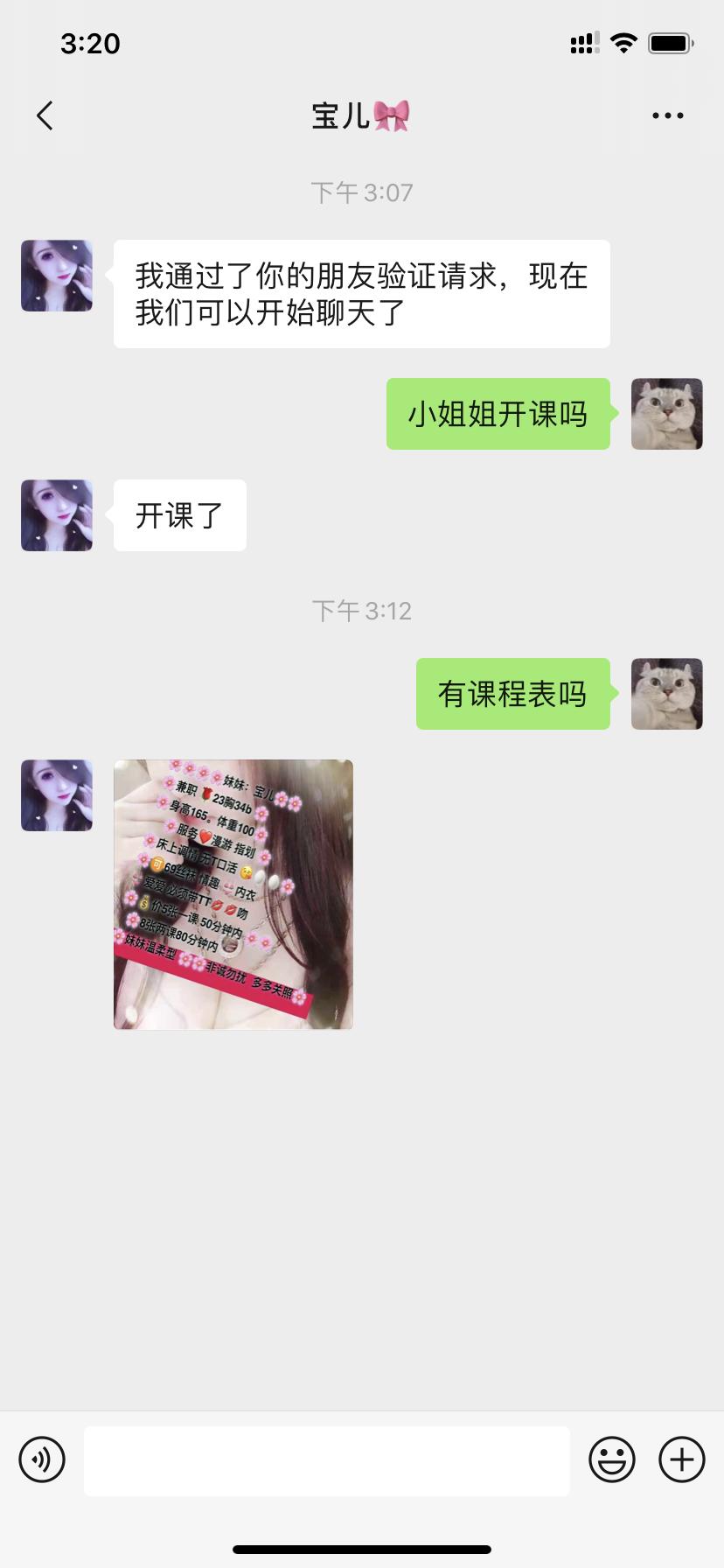
Task: Tap the 有课程表吗 message
Action: click(512, 693)
